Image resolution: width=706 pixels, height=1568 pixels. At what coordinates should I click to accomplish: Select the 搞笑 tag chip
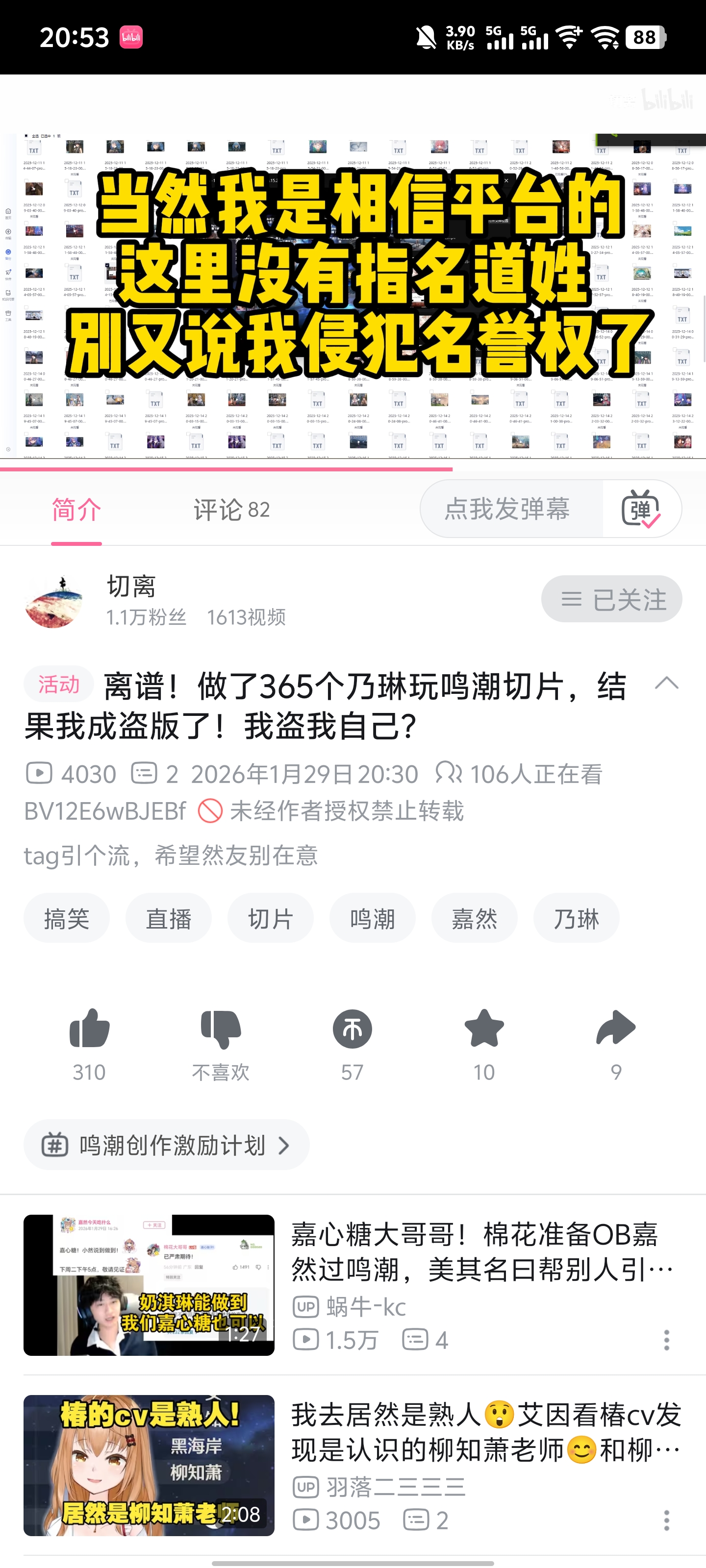pos(66,918)
